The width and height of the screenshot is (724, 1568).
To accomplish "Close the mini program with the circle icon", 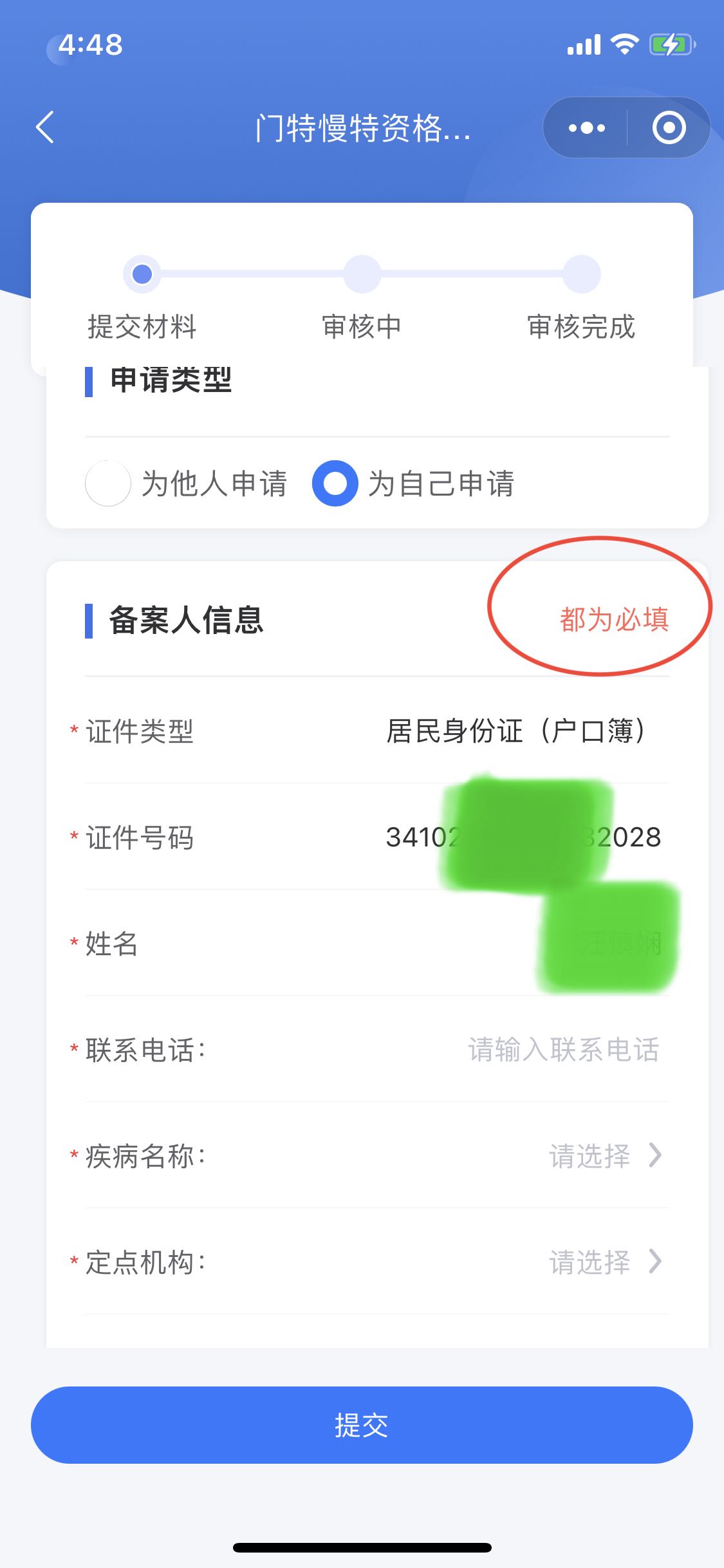I will [669, 127].
